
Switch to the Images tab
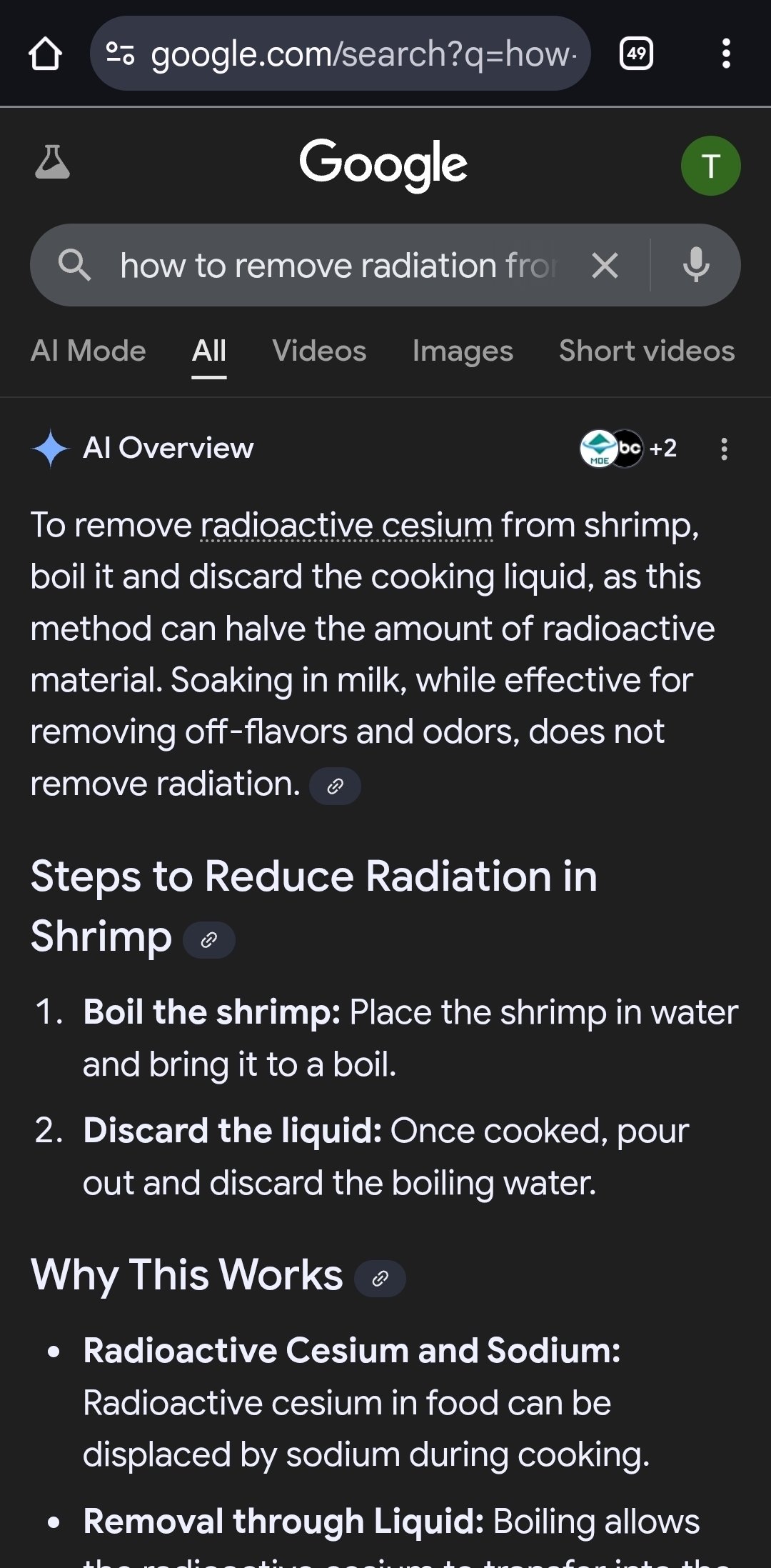coord(463,351)
